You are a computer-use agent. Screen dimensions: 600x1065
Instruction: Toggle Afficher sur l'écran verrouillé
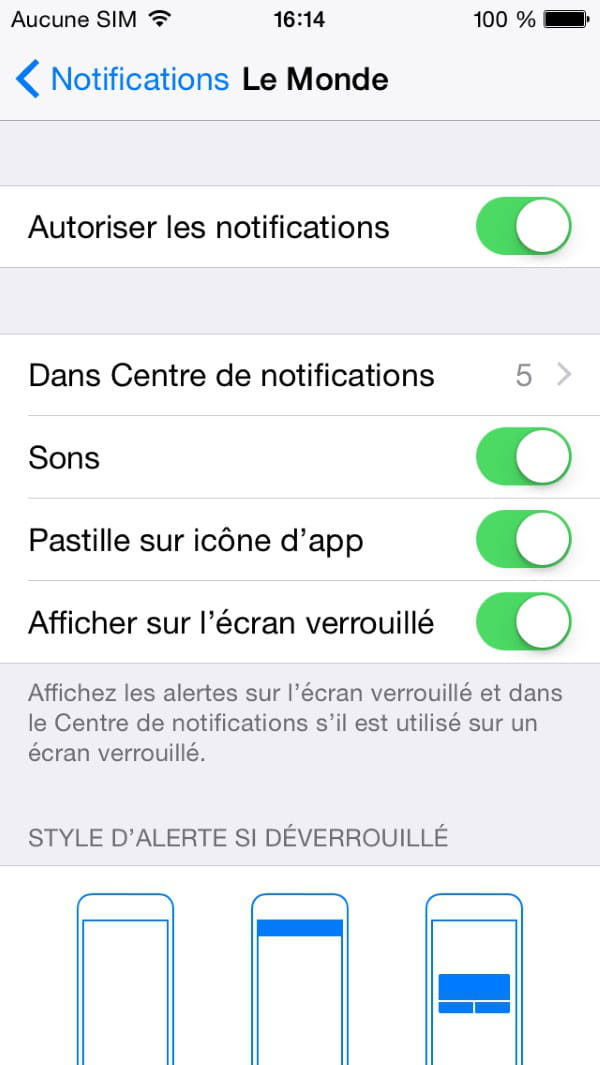[523, 621]
